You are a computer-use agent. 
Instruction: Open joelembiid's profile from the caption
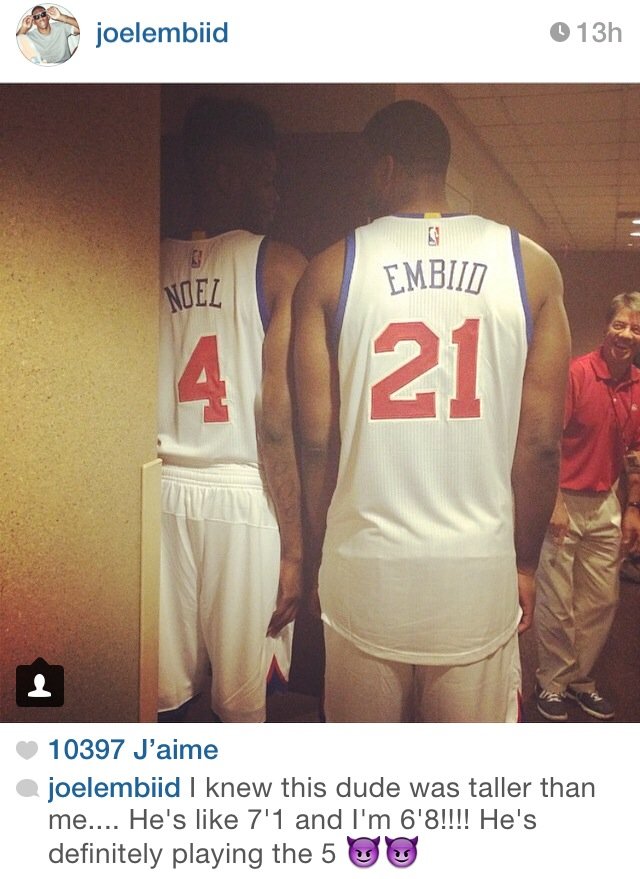(114, 788)
